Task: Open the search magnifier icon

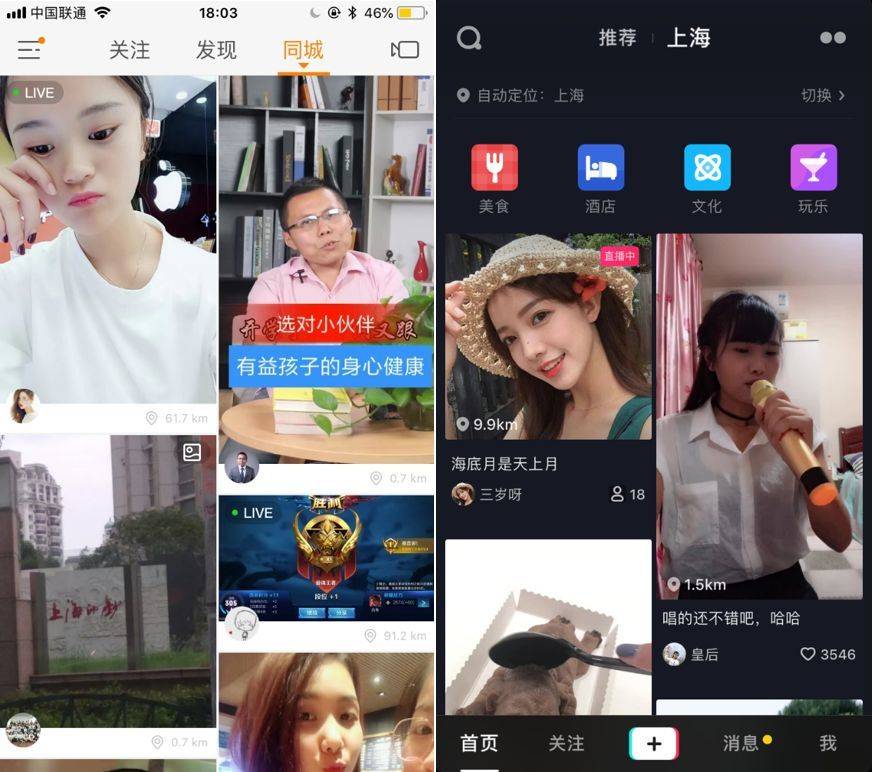Action: pos(469,39)
